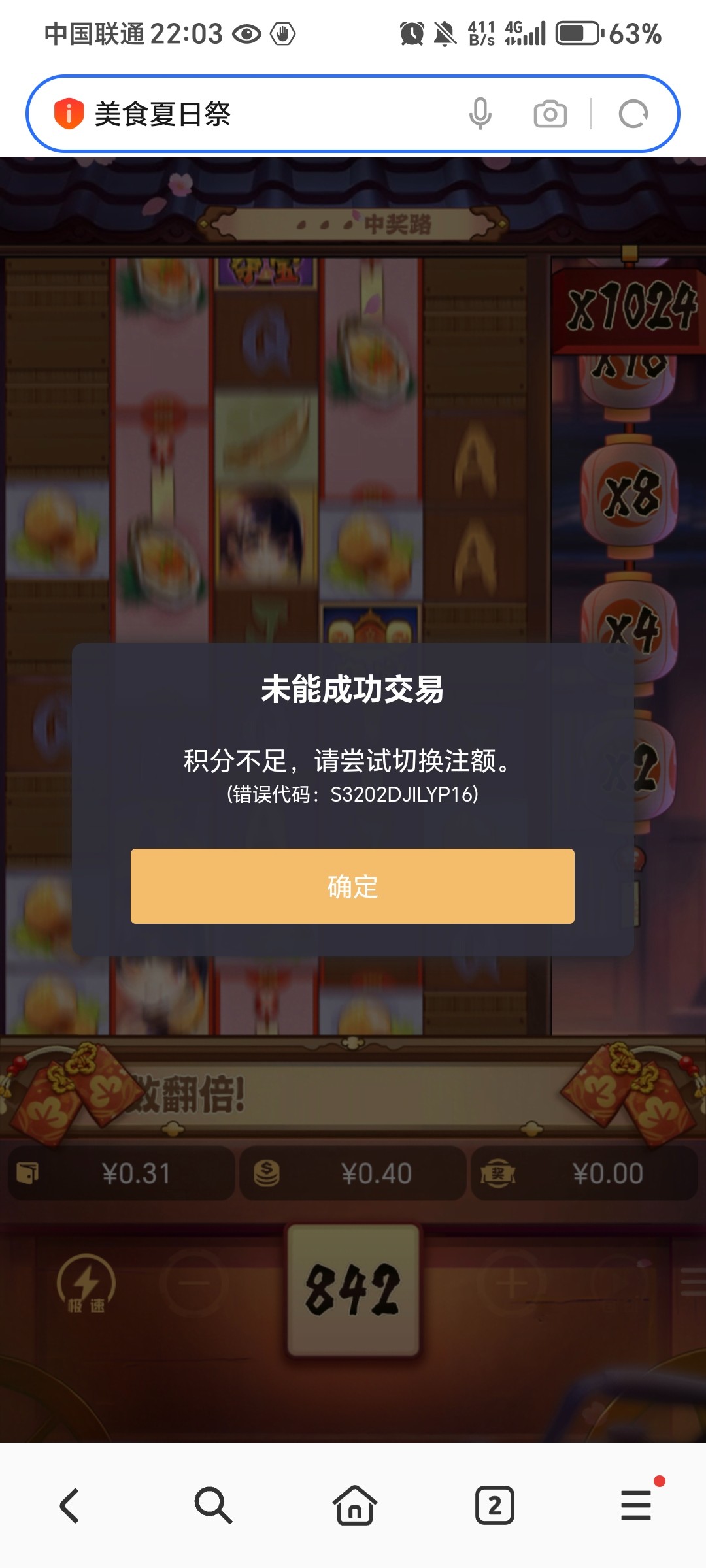Go to the browser home page
This screenshot has width=706, height=1568.
pos(354,1505)
